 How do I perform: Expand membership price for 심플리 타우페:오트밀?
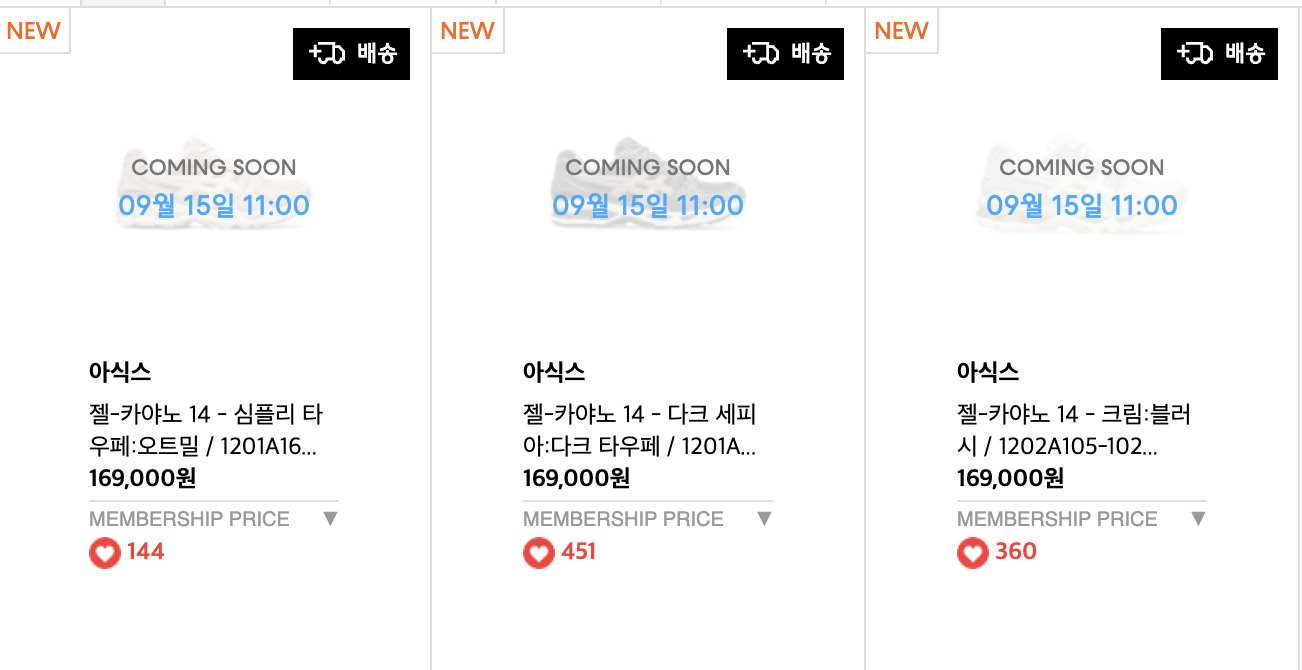pyautogui.click(x=331, y=519)
